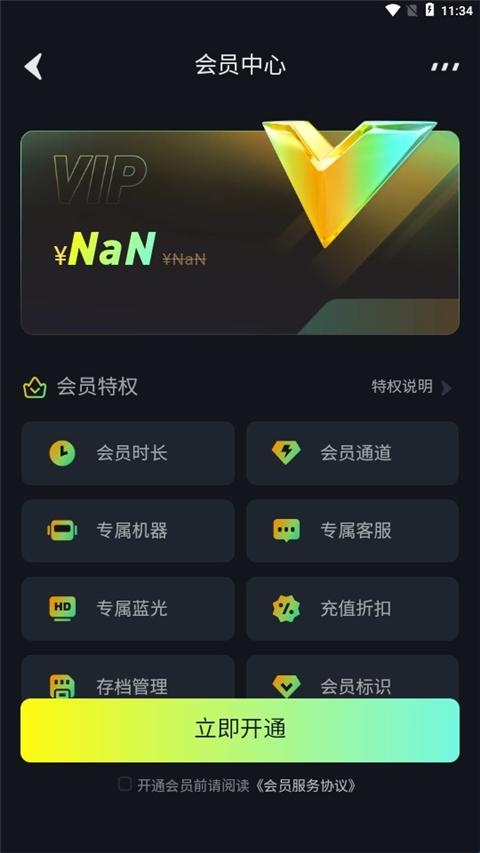480x853 pixels.
Task: Open the 会员标识 privilege tile
Action: [353, 677]
